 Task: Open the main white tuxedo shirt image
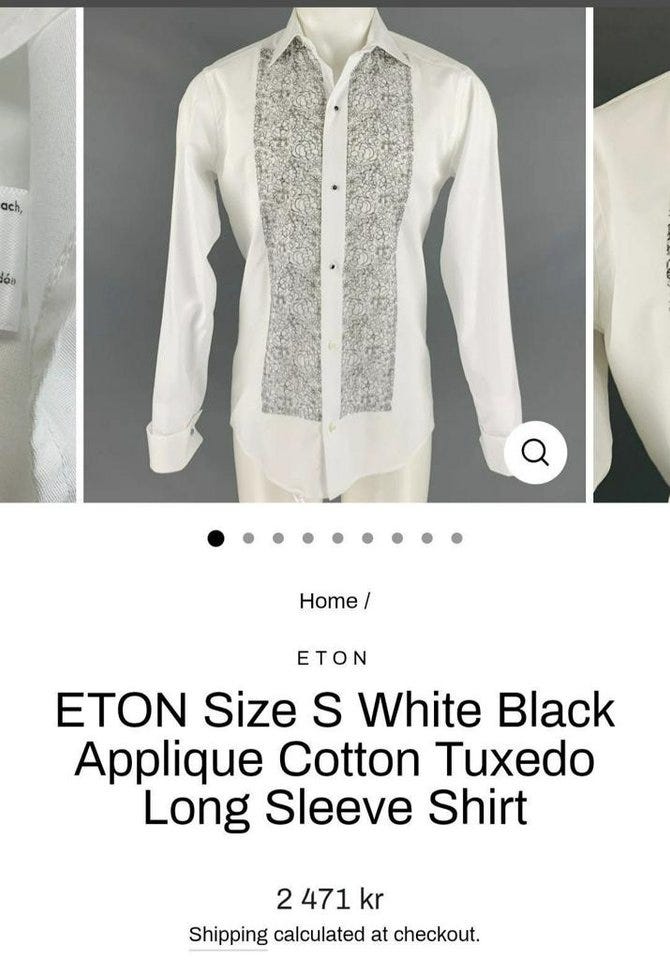(x=334, y=250)
